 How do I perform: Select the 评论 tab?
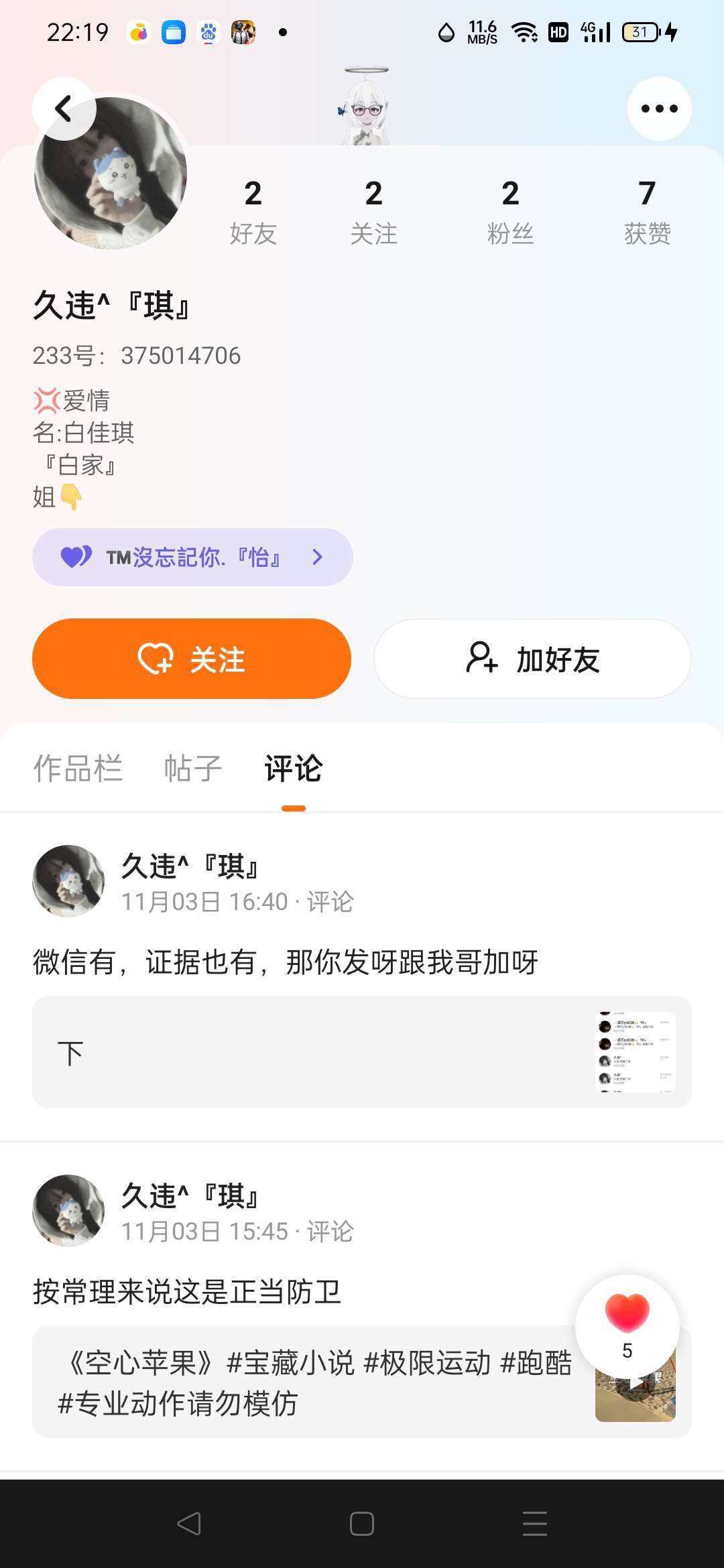[293, 768]
